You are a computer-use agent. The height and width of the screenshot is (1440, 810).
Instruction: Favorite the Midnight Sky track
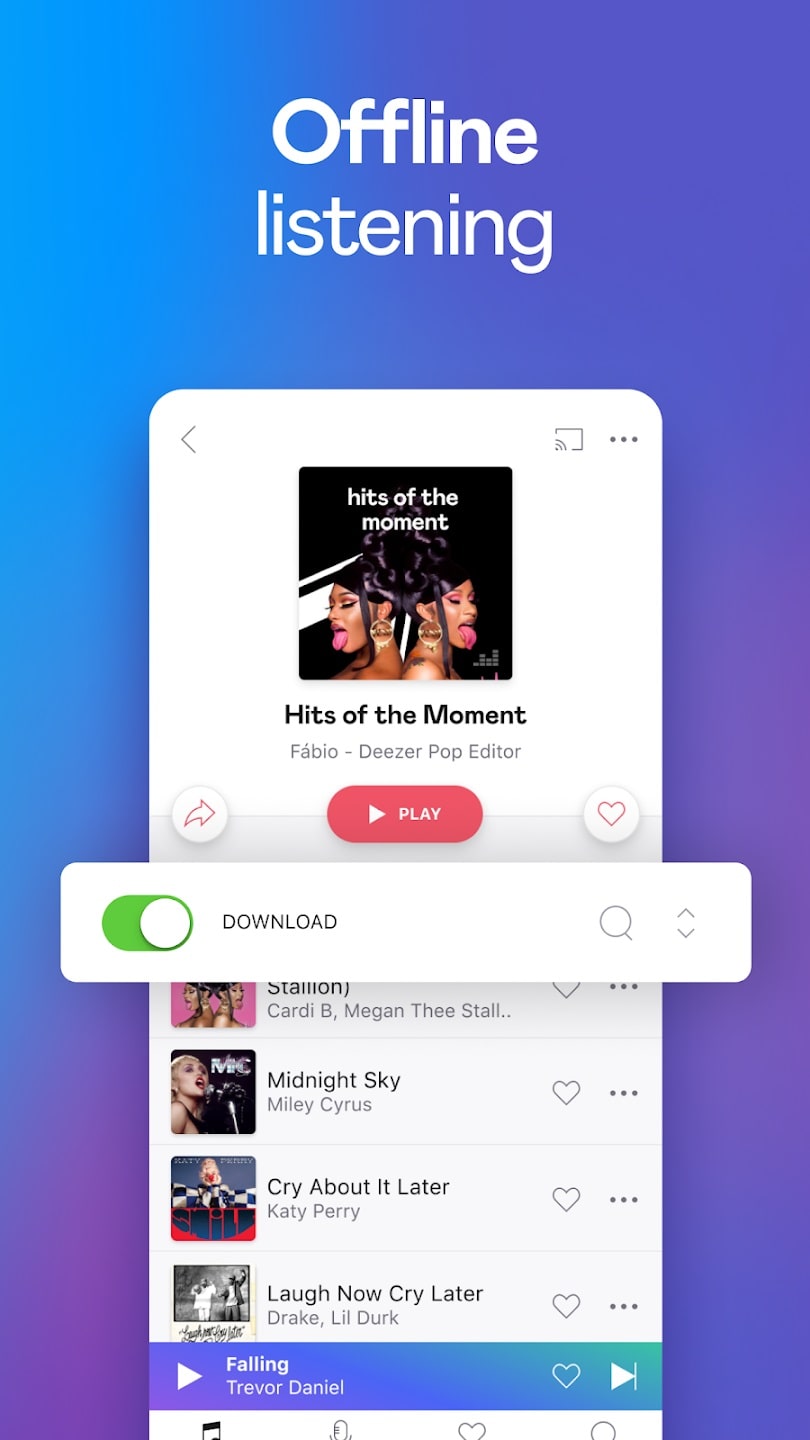coord(566,1093)
